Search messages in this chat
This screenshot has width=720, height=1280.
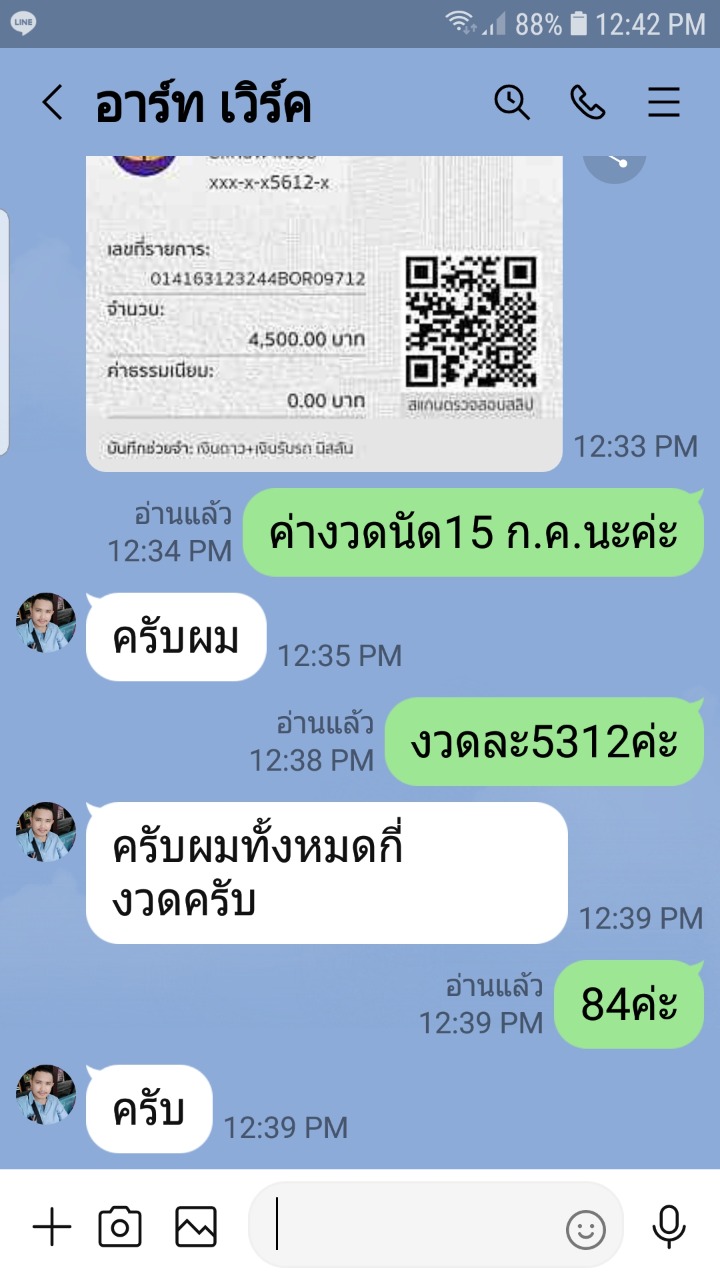(x=512, y=102)
